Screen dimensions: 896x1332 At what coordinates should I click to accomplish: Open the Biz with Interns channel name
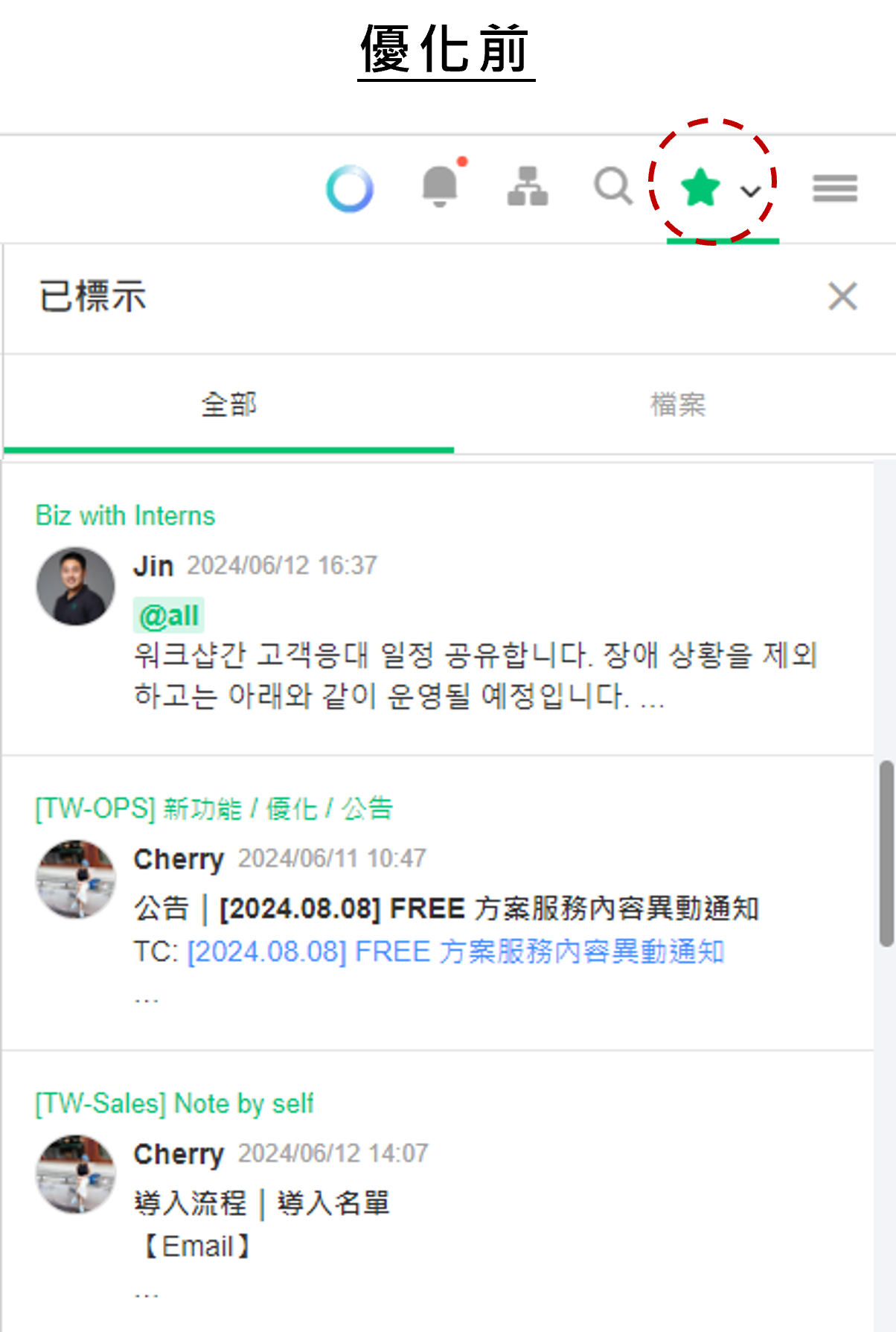pyautogui.click(x=126, y=516)
